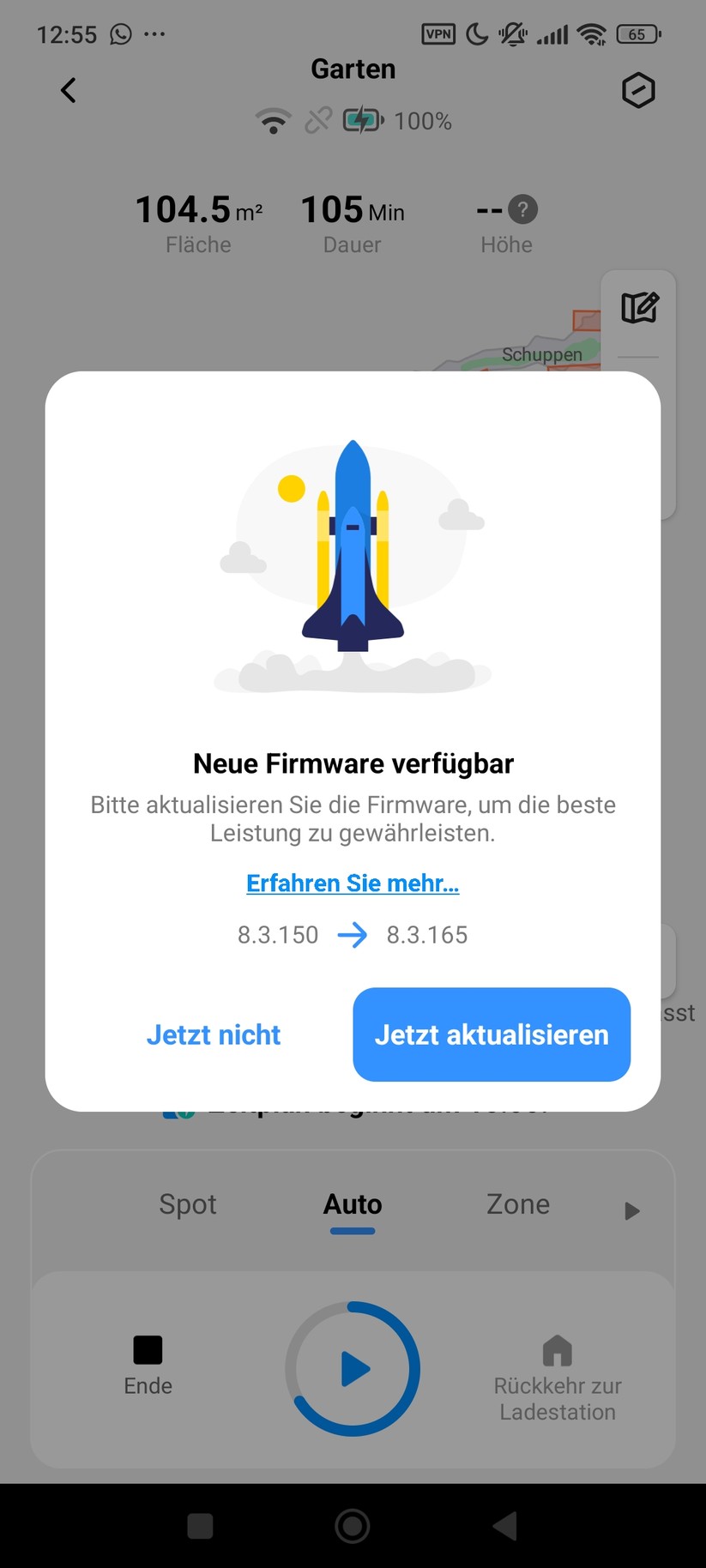Tap Jetzt aktualisieren to update firmware
Image resolution: width=706 pixels, height=1568 pixels.
click(x=492, y=1034)
